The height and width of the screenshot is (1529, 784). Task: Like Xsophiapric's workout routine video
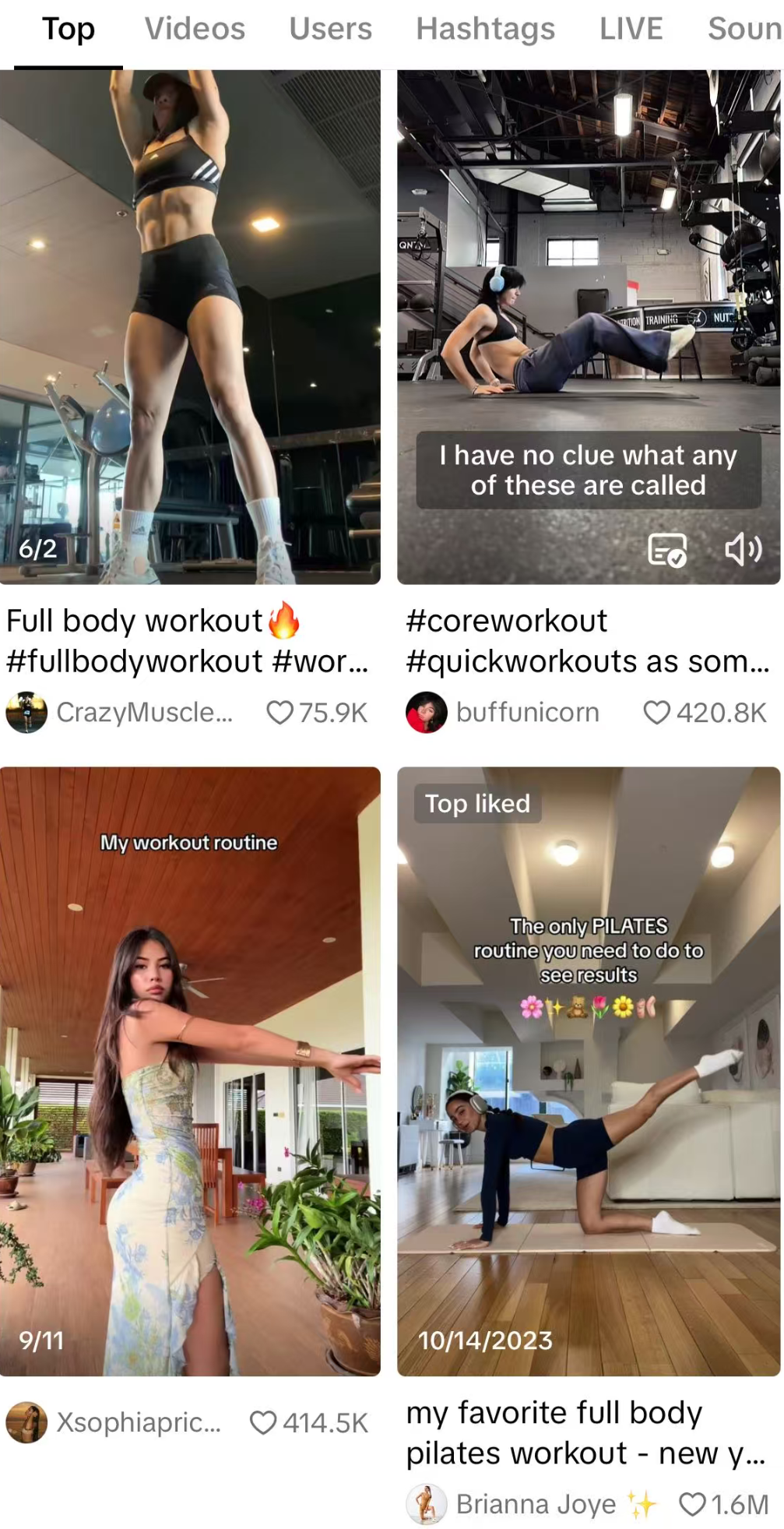click(x=263, y=1423)
